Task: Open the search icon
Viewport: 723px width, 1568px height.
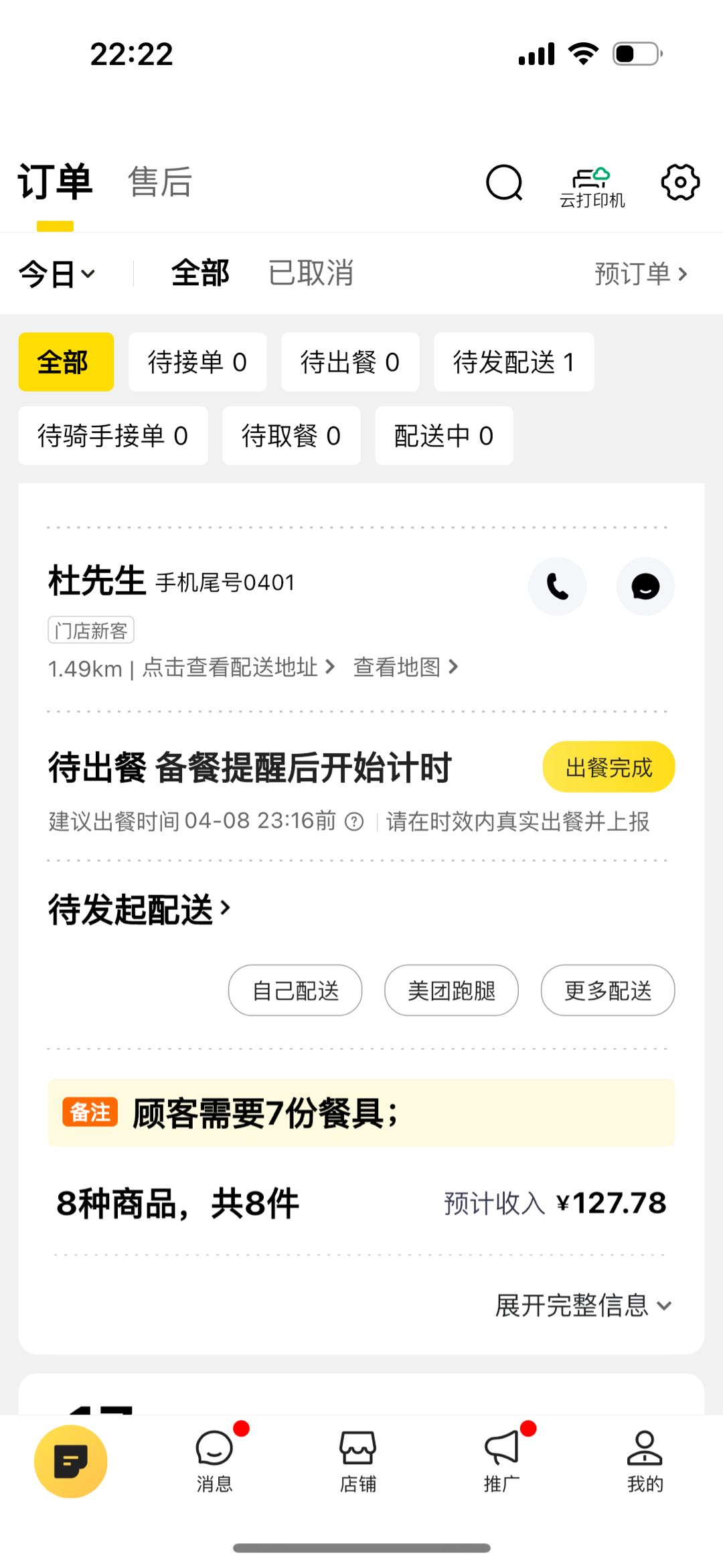Action: 503,183
